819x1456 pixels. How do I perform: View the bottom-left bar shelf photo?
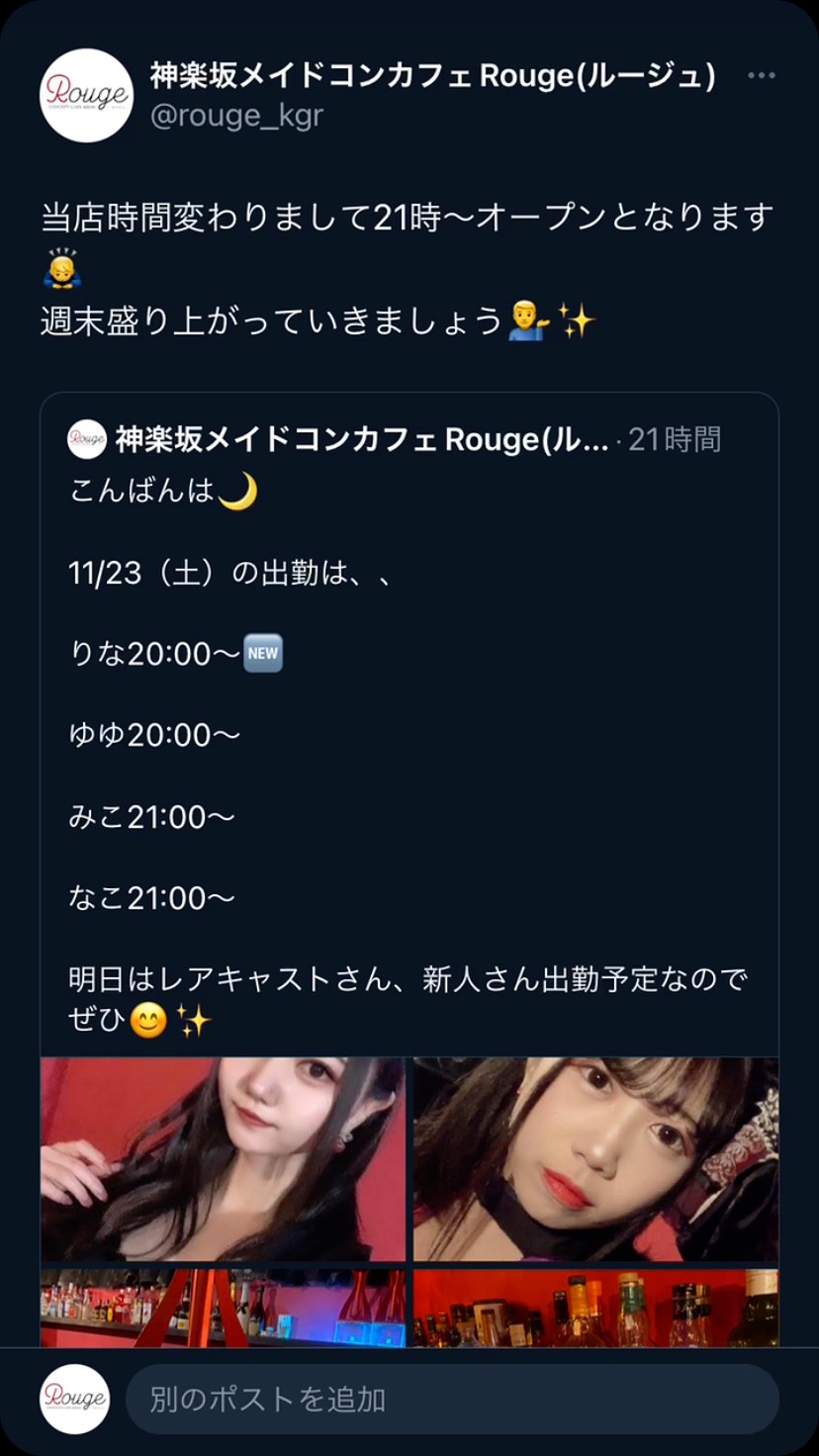point(223,1308)
